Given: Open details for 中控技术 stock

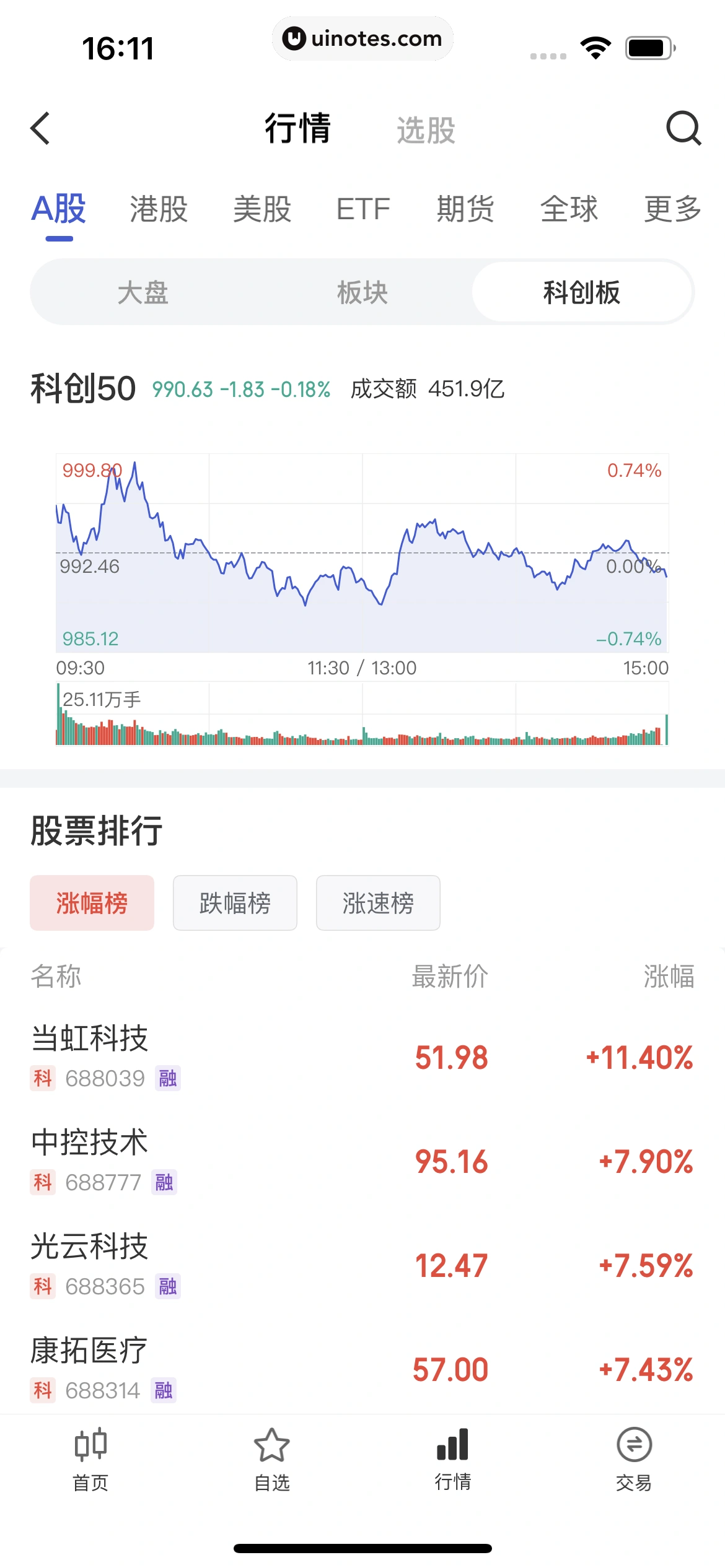Looking at the screenshot, I should (x=248, y=1163).
